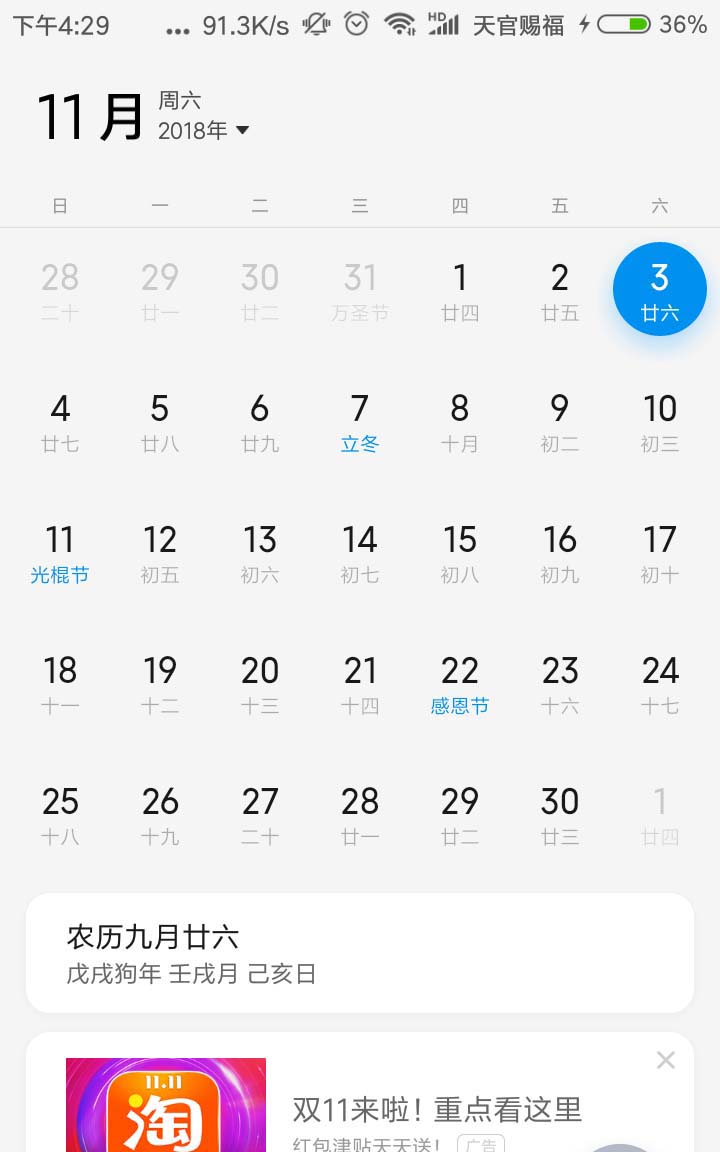Choose November 9 marked 初二
Image resolution: width=720 pixels, height=1152 pixels.
560,421
